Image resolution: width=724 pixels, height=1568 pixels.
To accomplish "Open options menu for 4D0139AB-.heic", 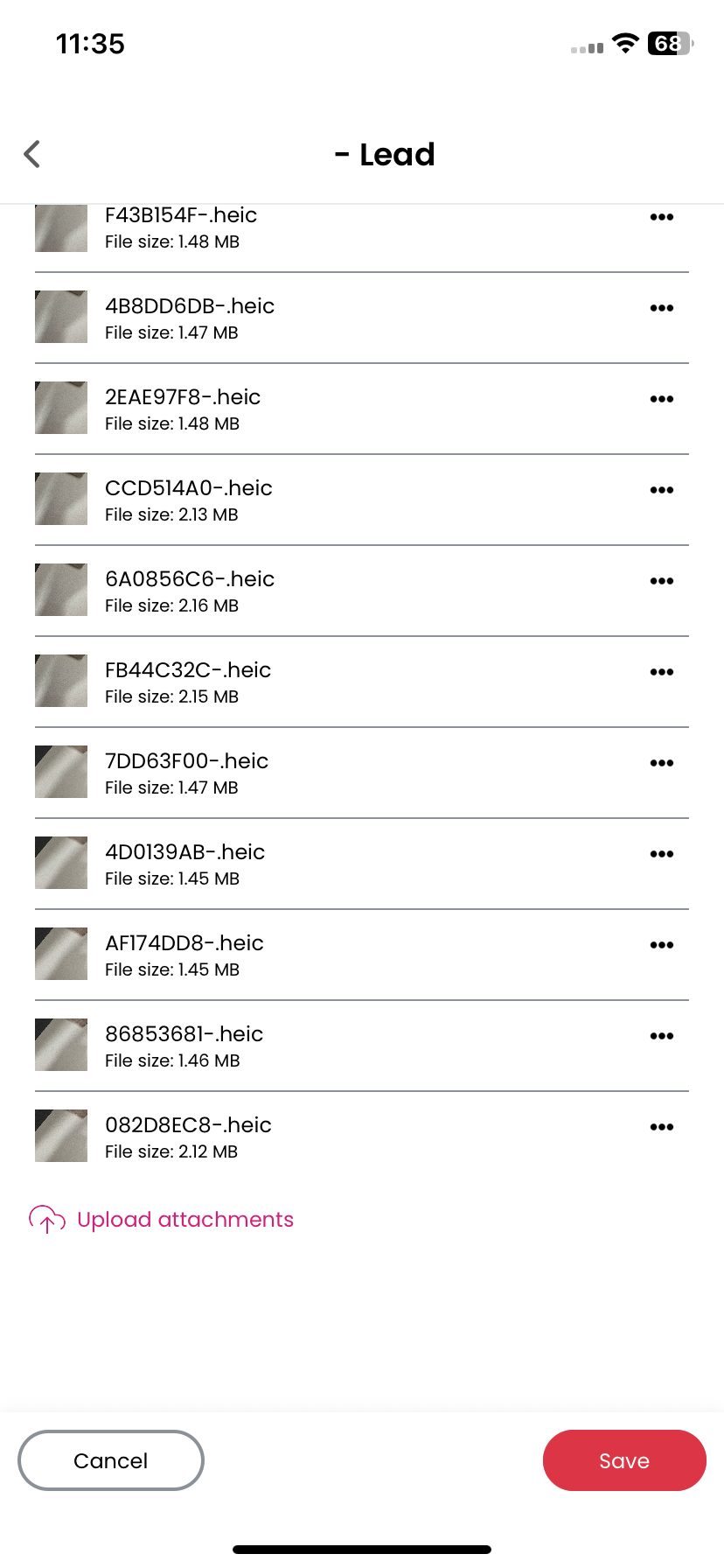I will pos(662,854).
